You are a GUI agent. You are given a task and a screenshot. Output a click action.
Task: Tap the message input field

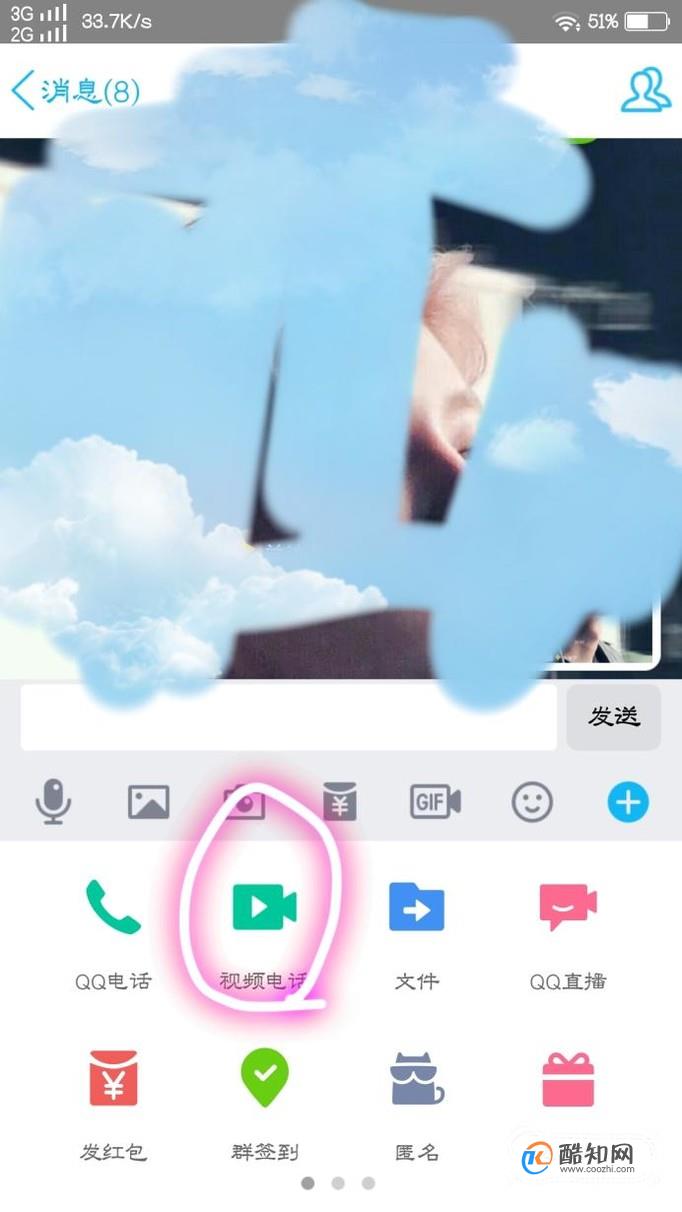288,717
